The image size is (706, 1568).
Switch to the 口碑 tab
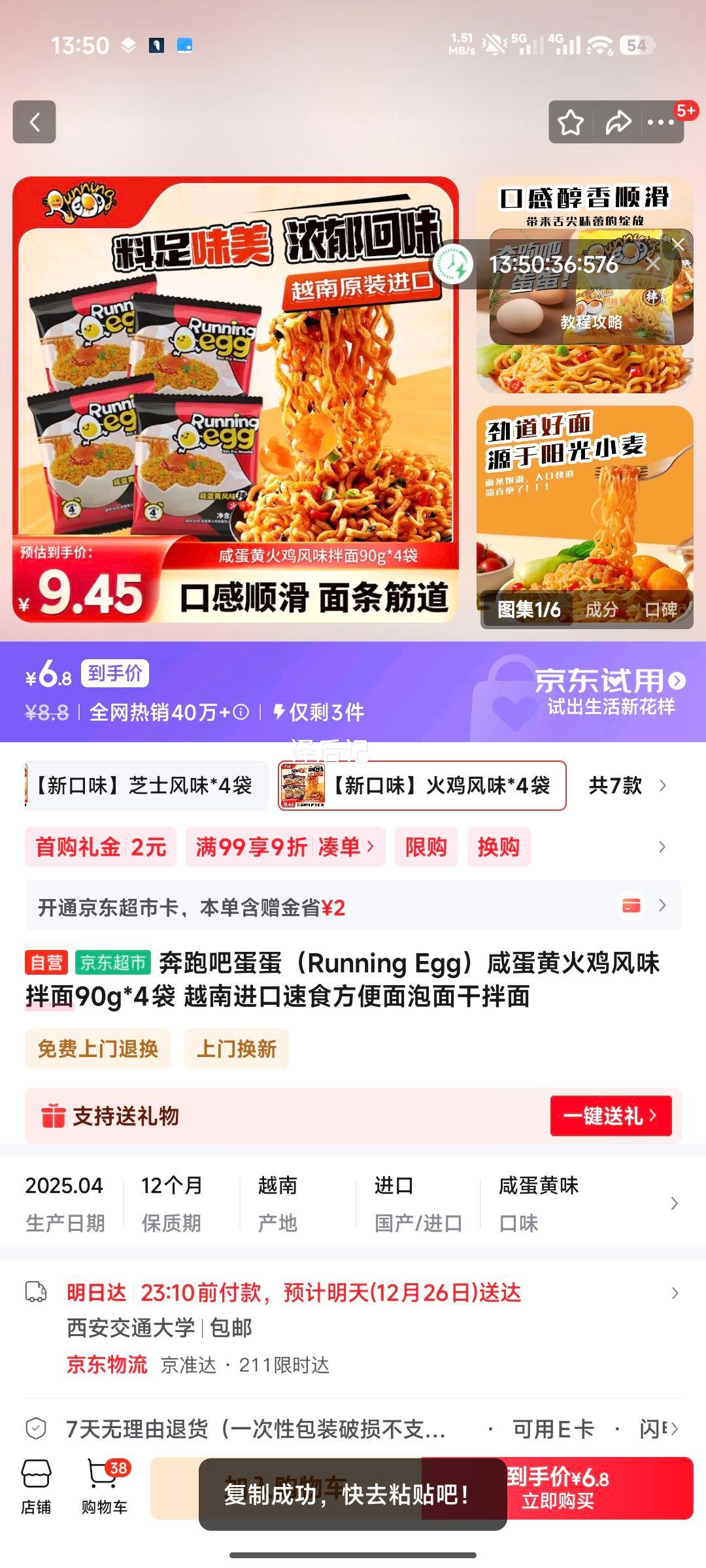[662, 608]
